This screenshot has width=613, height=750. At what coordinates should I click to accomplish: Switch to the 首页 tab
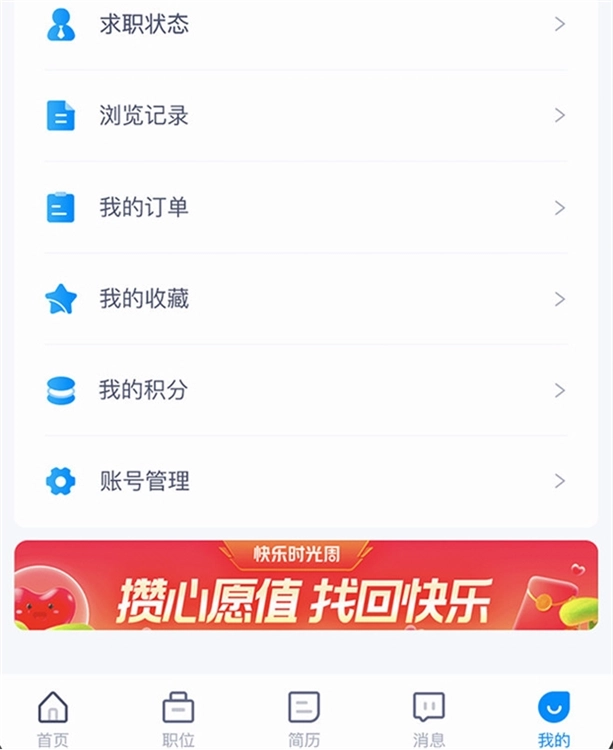(53, 718)
